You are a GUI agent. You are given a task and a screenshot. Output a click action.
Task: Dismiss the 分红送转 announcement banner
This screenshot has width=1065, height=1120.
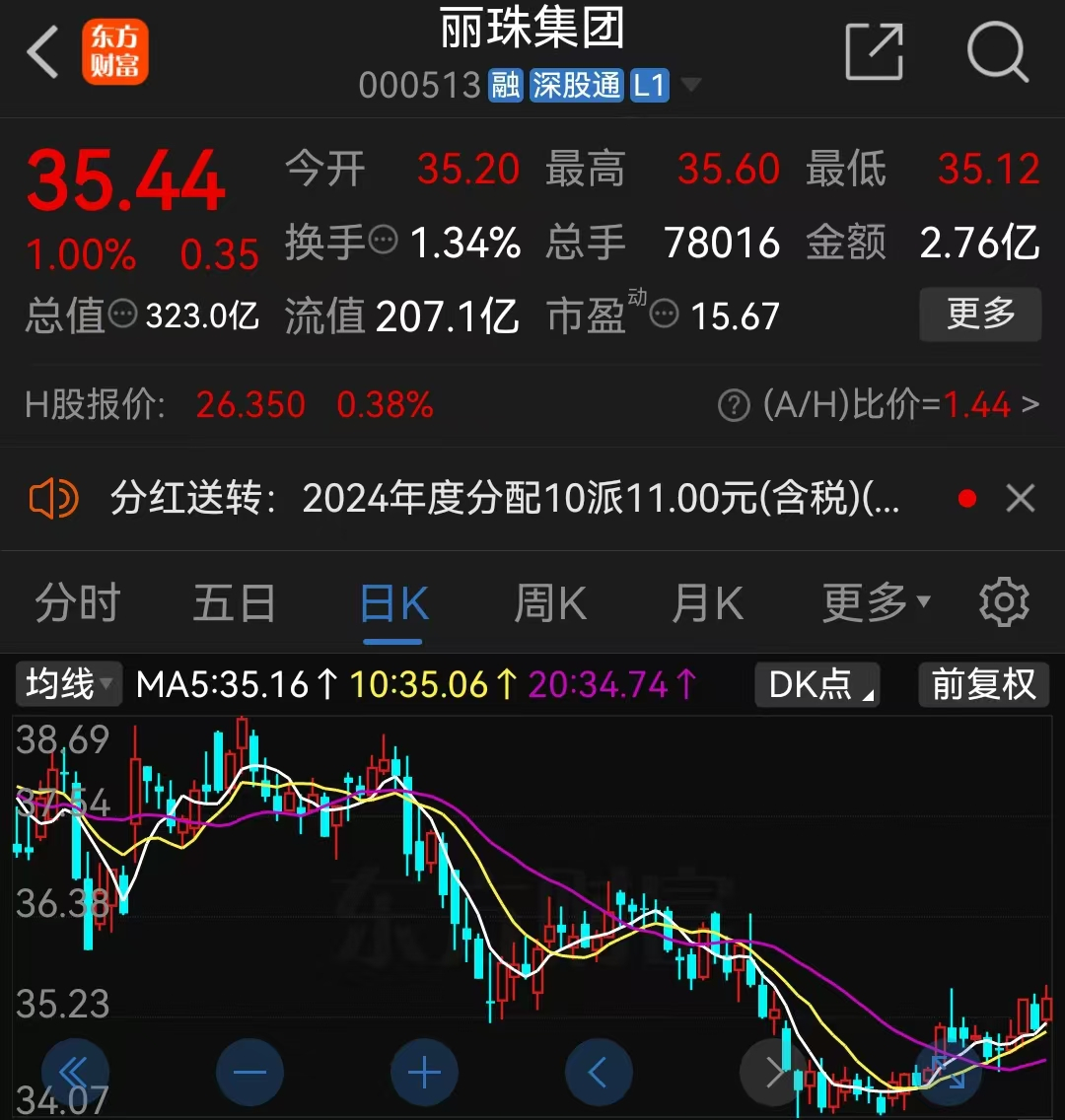click(1020, 498)
